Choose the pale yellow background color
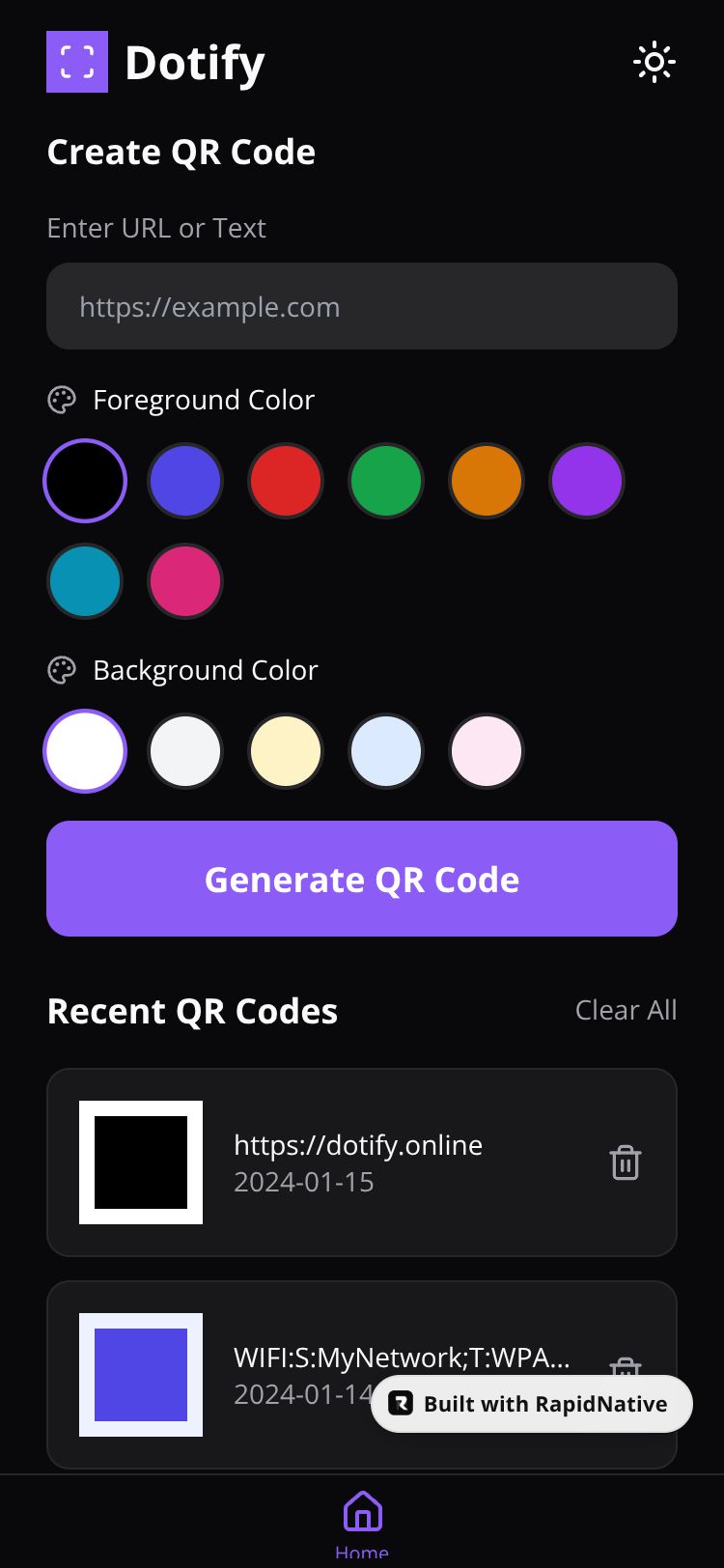Image resolution: width=724 pixels, height=1568 pixels. [286, 751]
